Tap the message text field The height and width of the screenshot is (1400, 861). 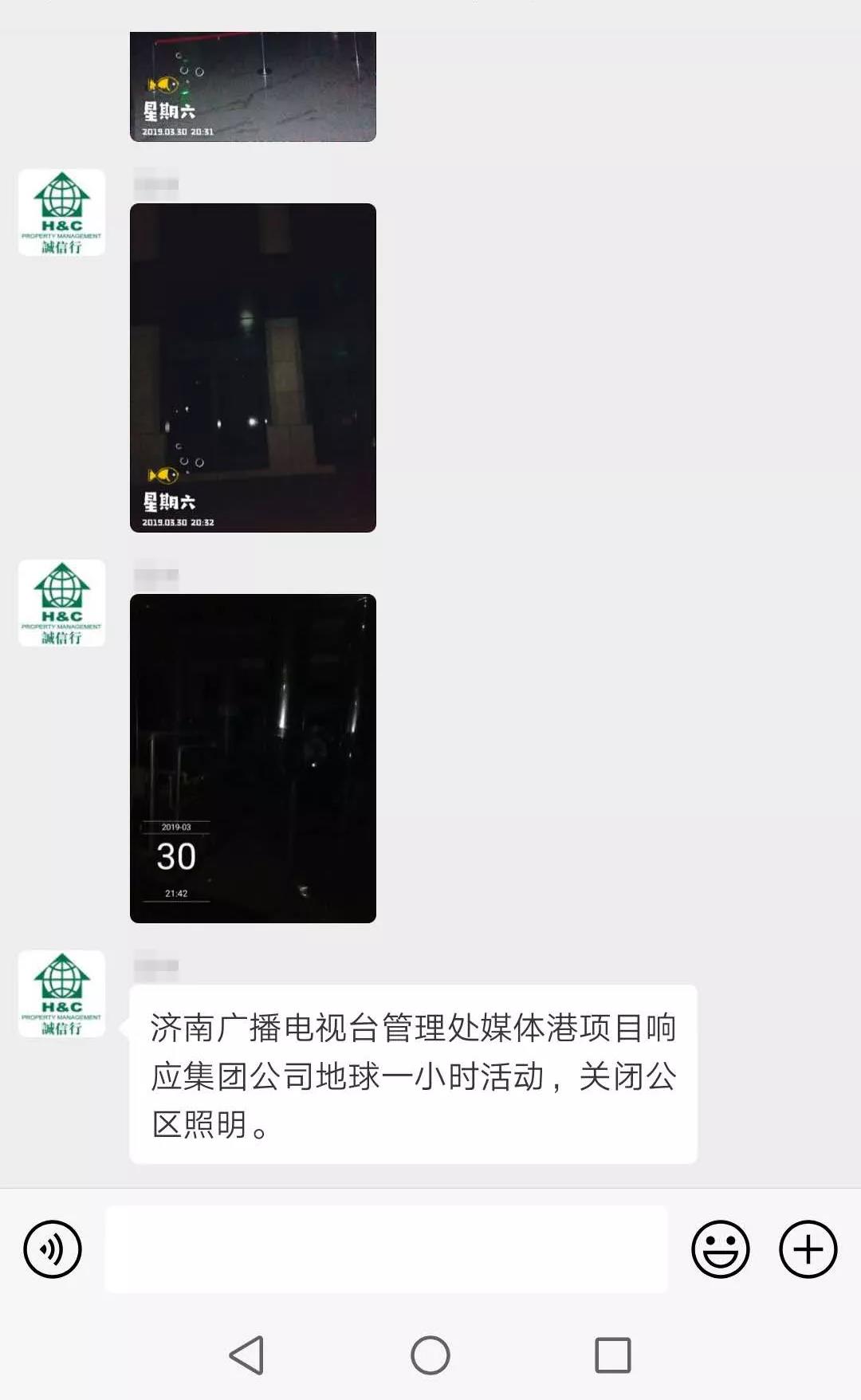click(x=386, y=1249)
